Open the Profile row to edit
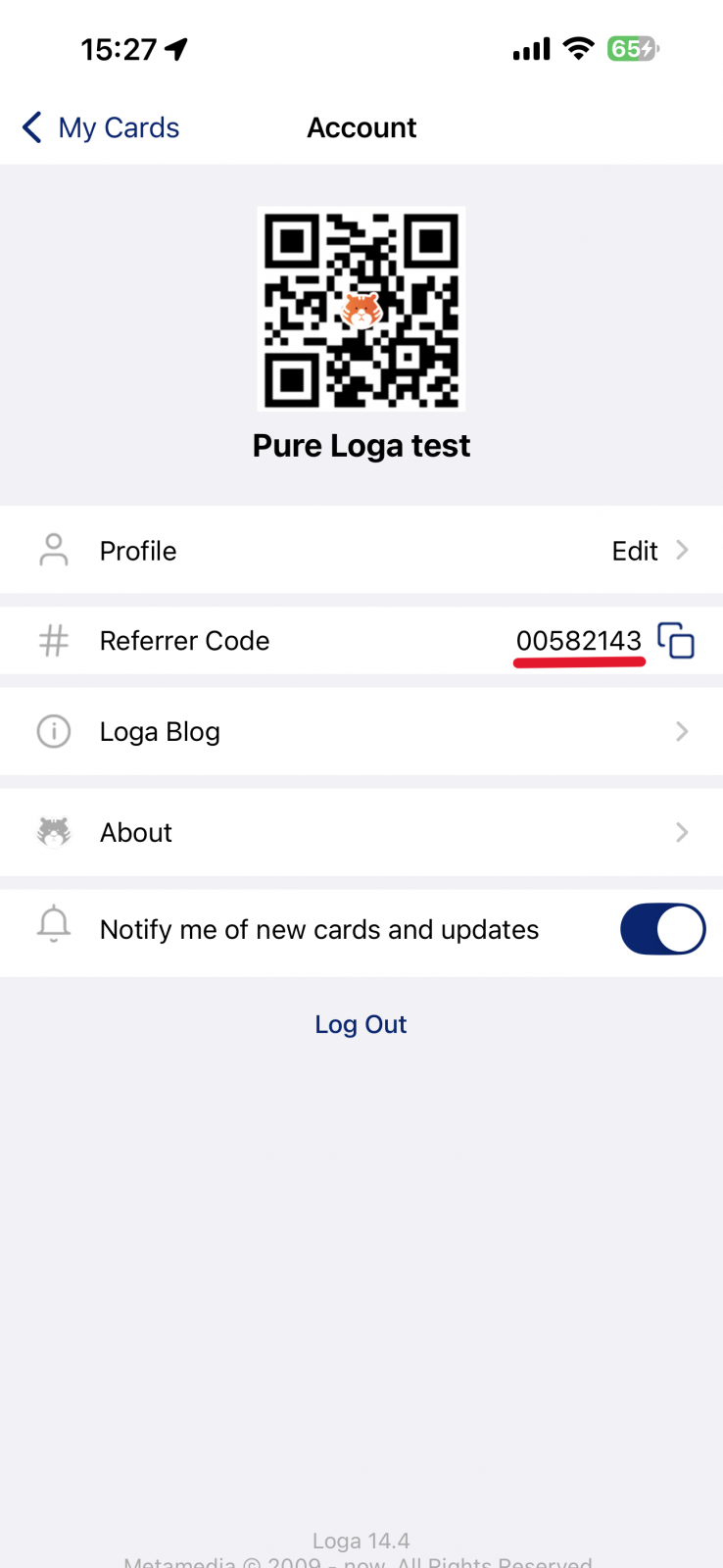 (361, 551)
